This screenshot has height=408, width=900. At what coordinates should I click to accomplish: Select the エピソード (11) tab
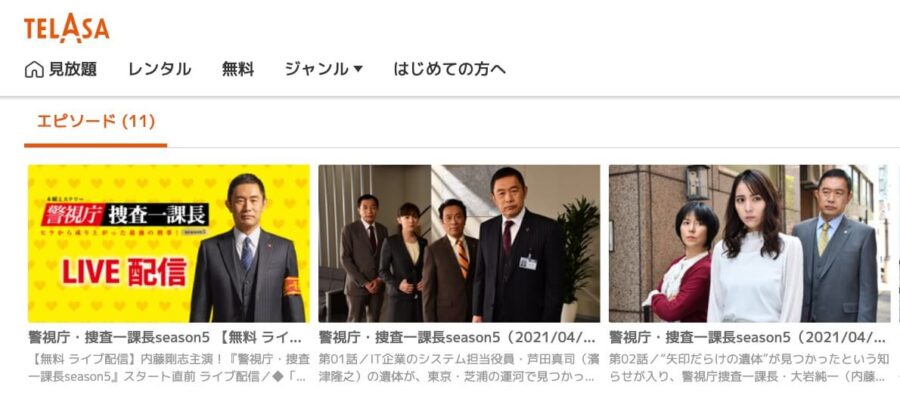(x=96, y=121)
